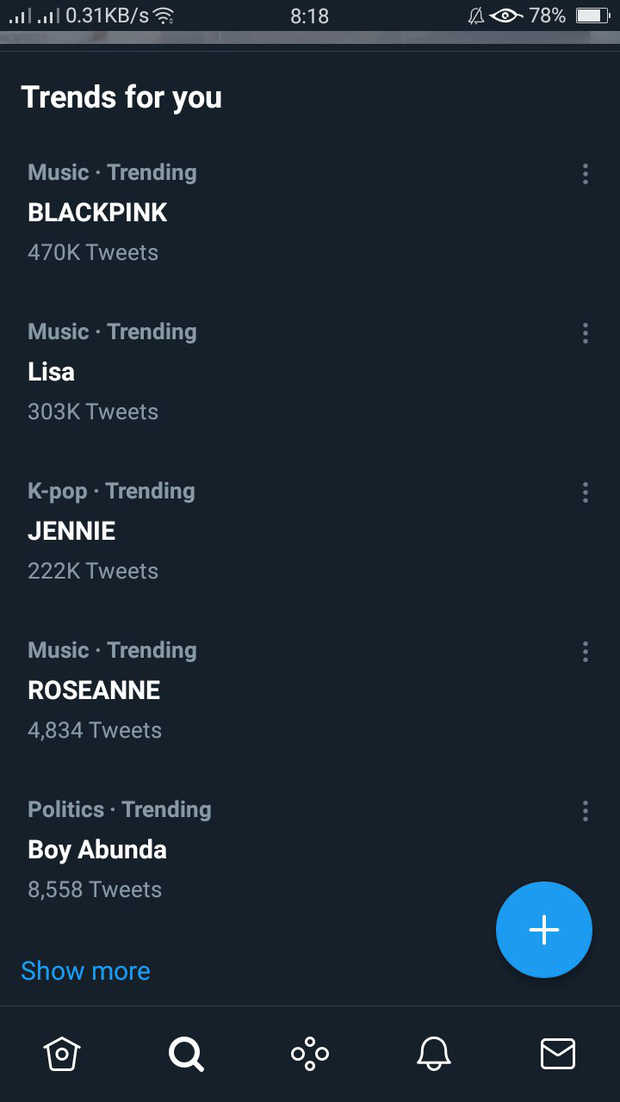This screenshot has height=1102, width=620.
Task: Select the Search tab
Action: [186, 1054]
